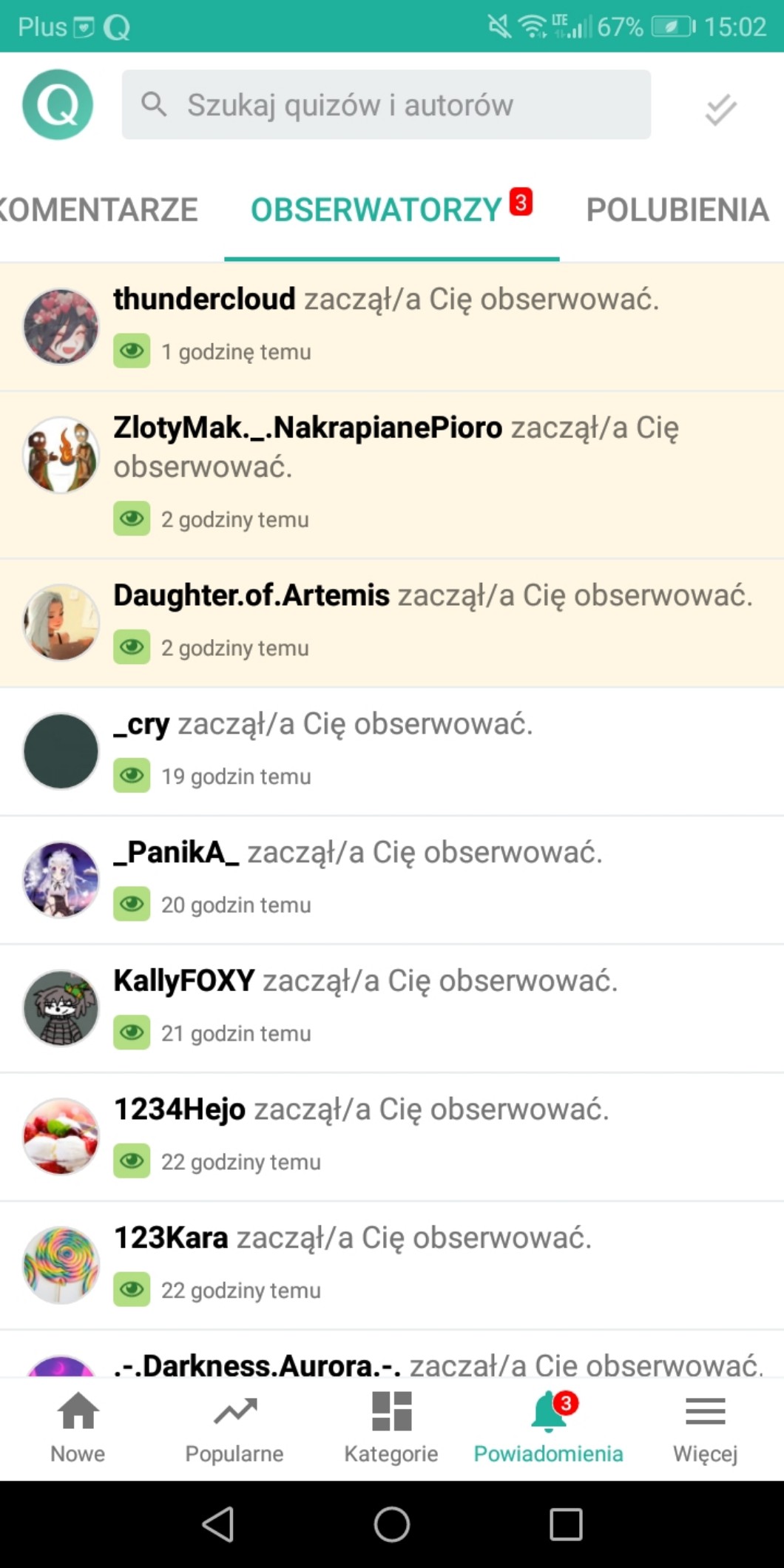Go to the Nowe tab
The width and height of the screenshot is (784, 1568).
pyautogui.click(x=78, y=1426)
